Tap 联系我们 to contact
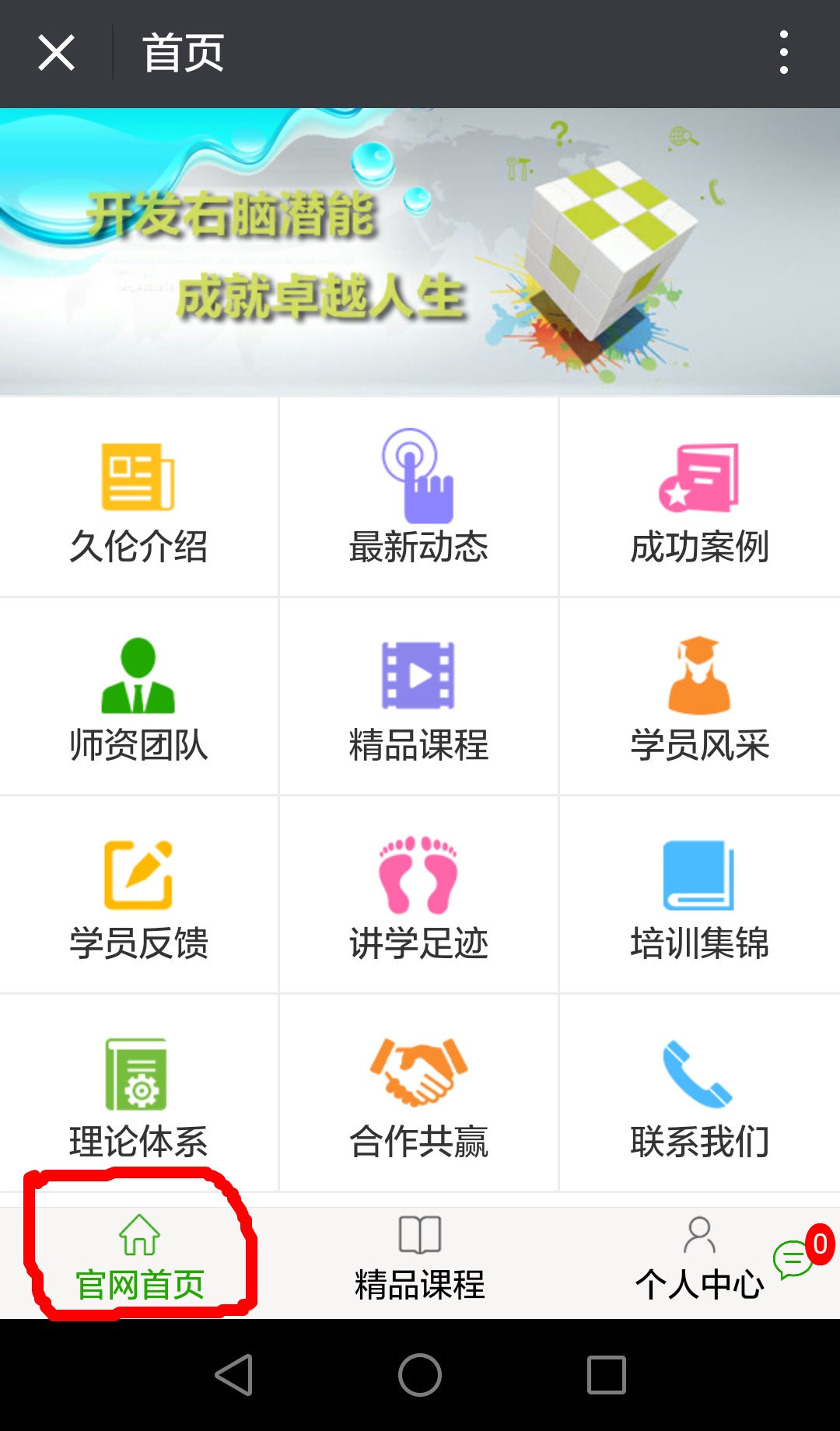The width and height of the screenshot is (840, 1431). coord(700,1093)
